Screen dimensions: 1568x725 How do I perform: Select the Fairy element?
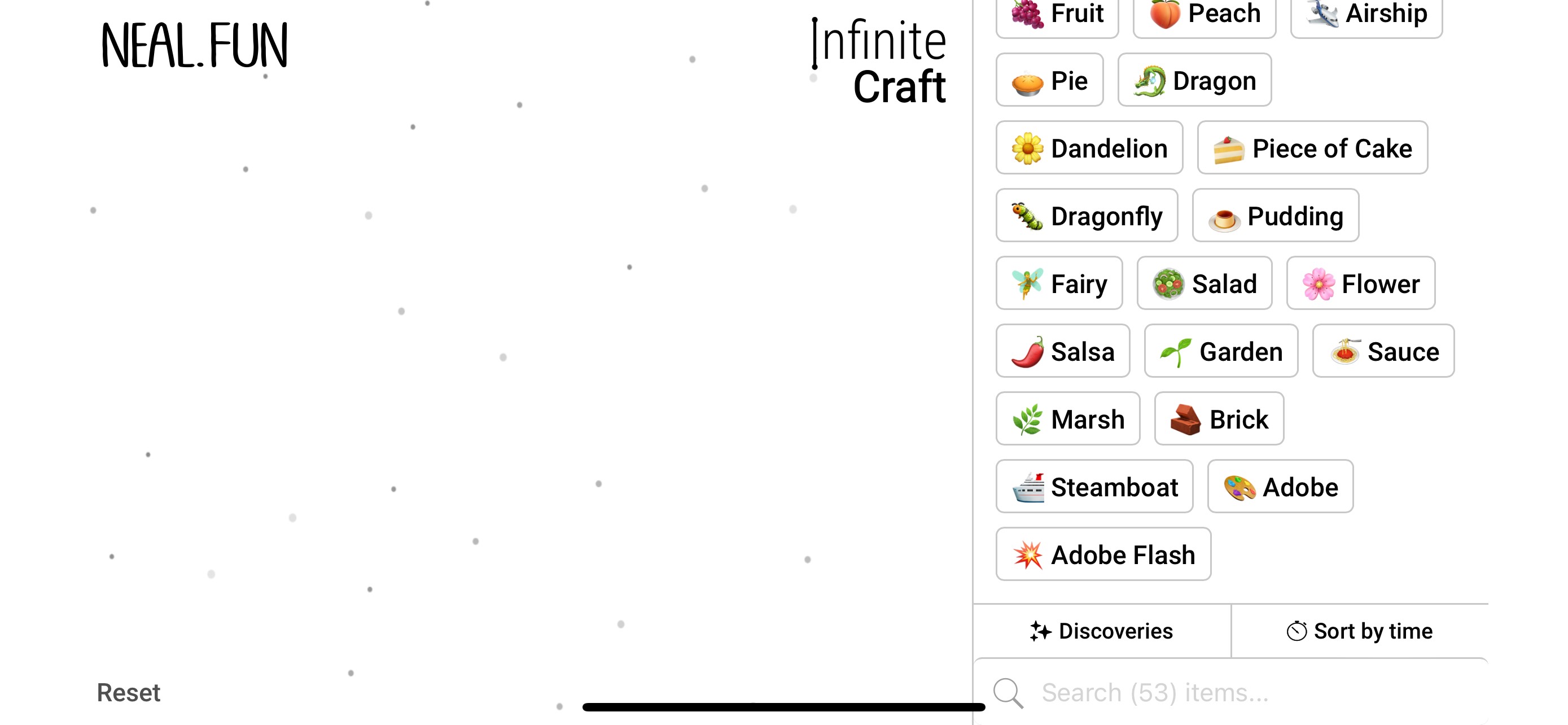tap(1059, 283)
